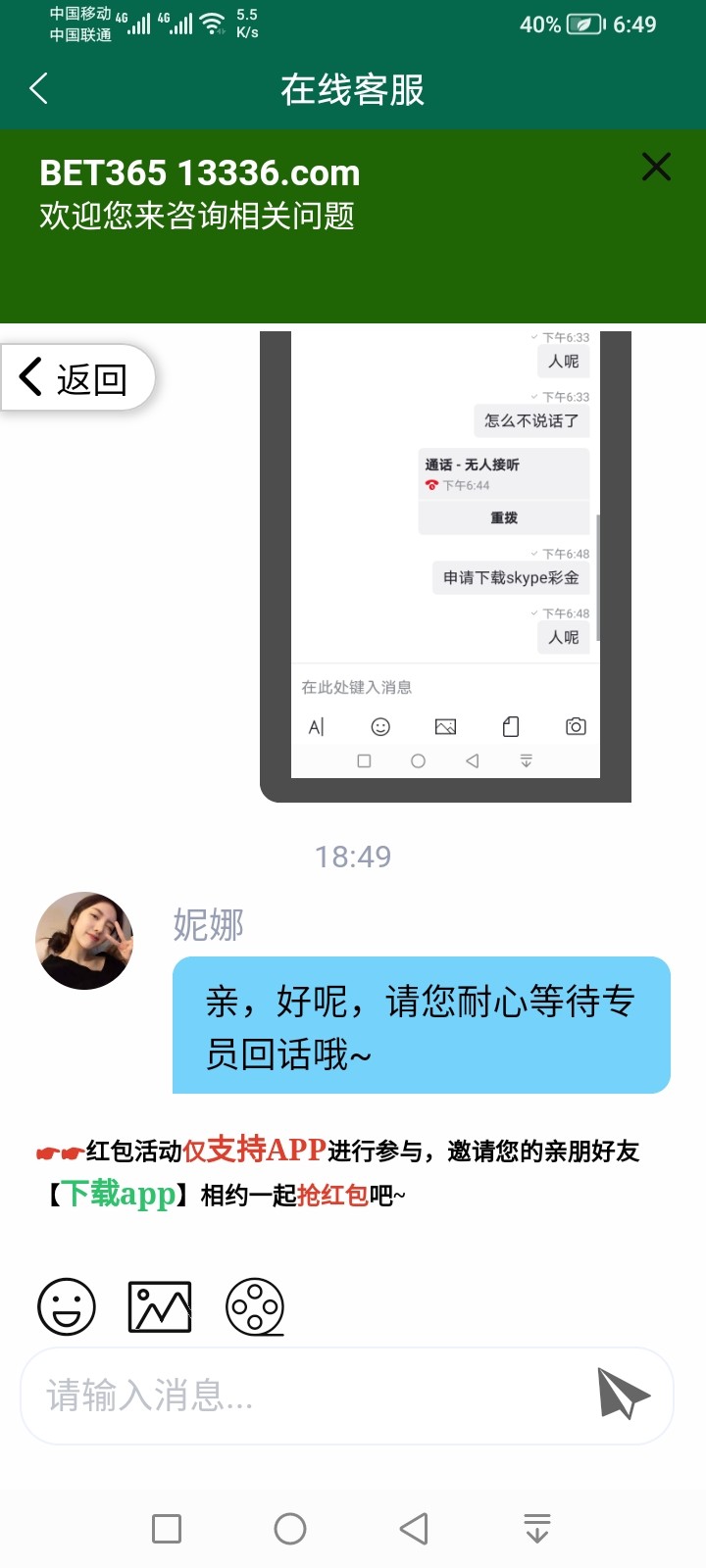706x1568 pixels.
Task: Tap the 返回 button
Action: coord(76,377)
